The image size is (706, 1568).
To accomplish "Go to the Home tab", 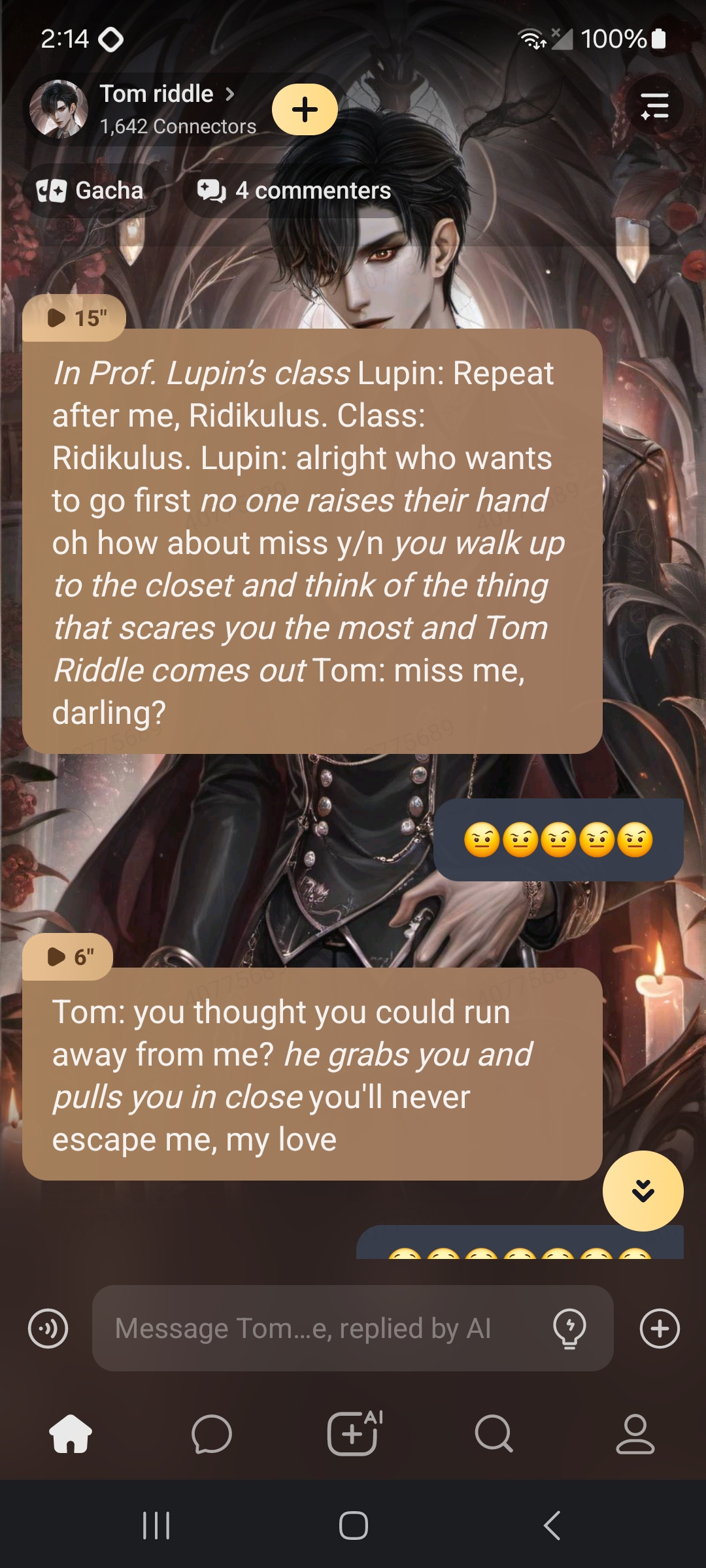I will coord(71,1434).
